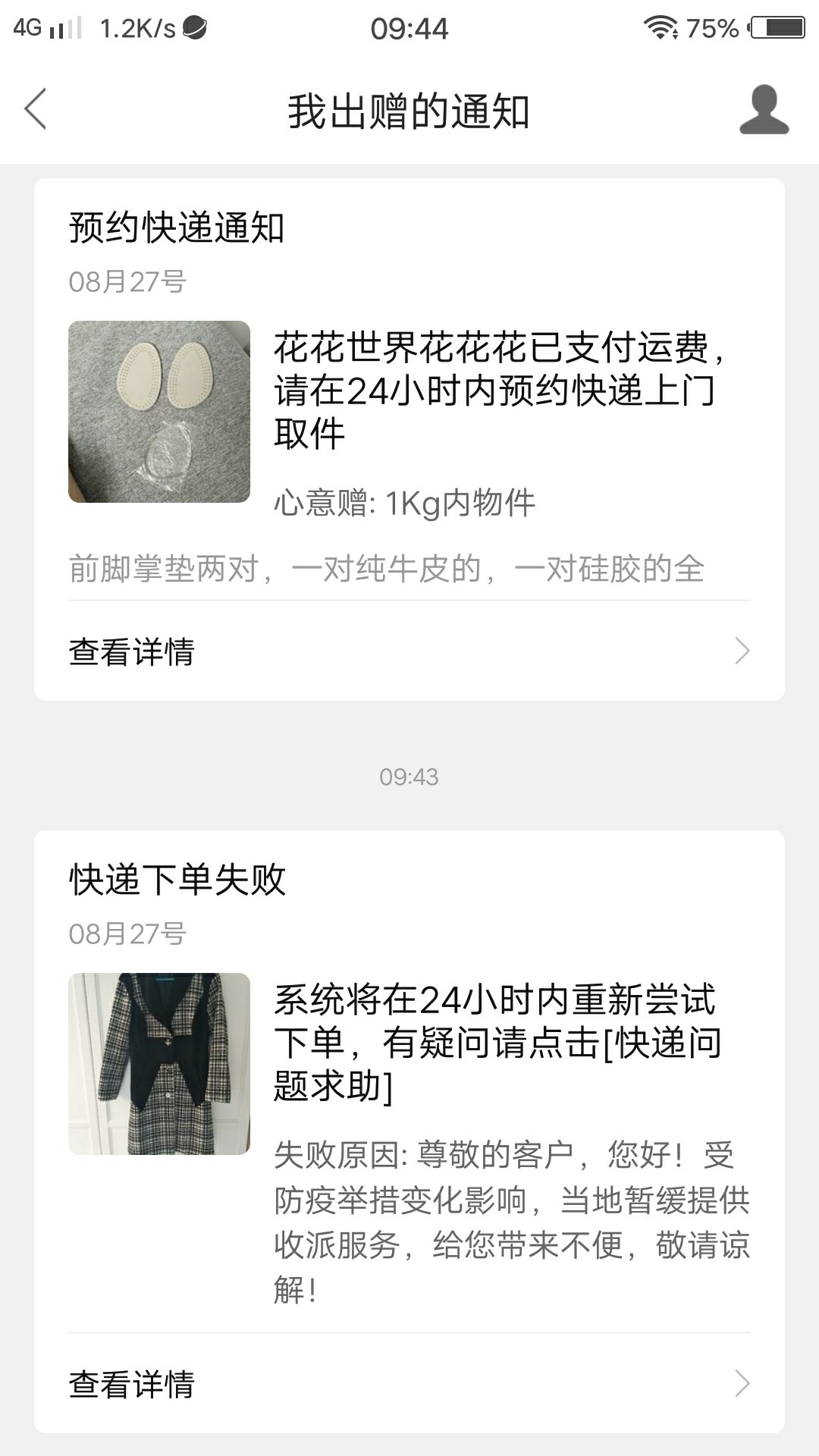Image resolution: width=819 pixels, height=1456 pixels.
Task: Open the profile icon in the header
Action: 764,111
